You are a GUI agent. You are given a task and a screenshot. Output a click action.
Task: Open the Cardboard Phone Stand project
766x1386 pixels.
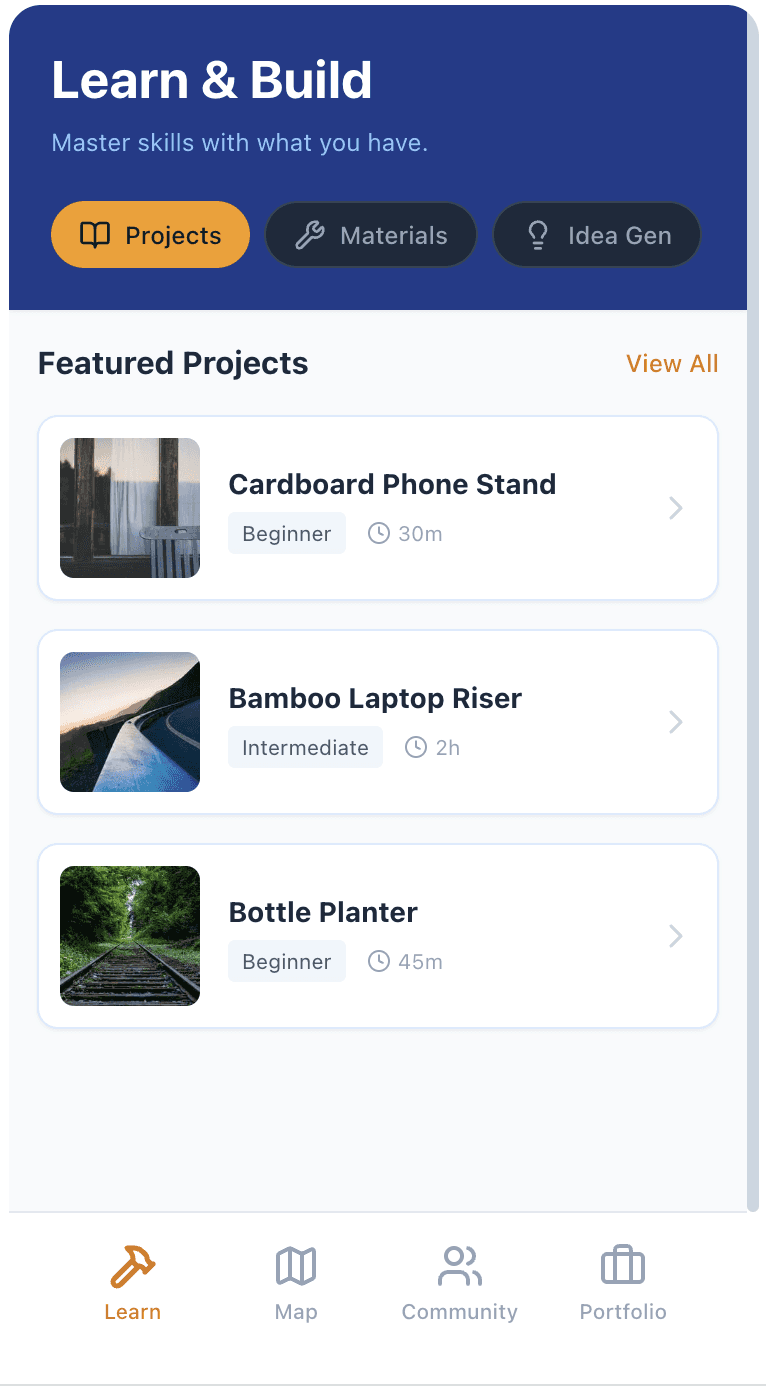tap(378, 508)
